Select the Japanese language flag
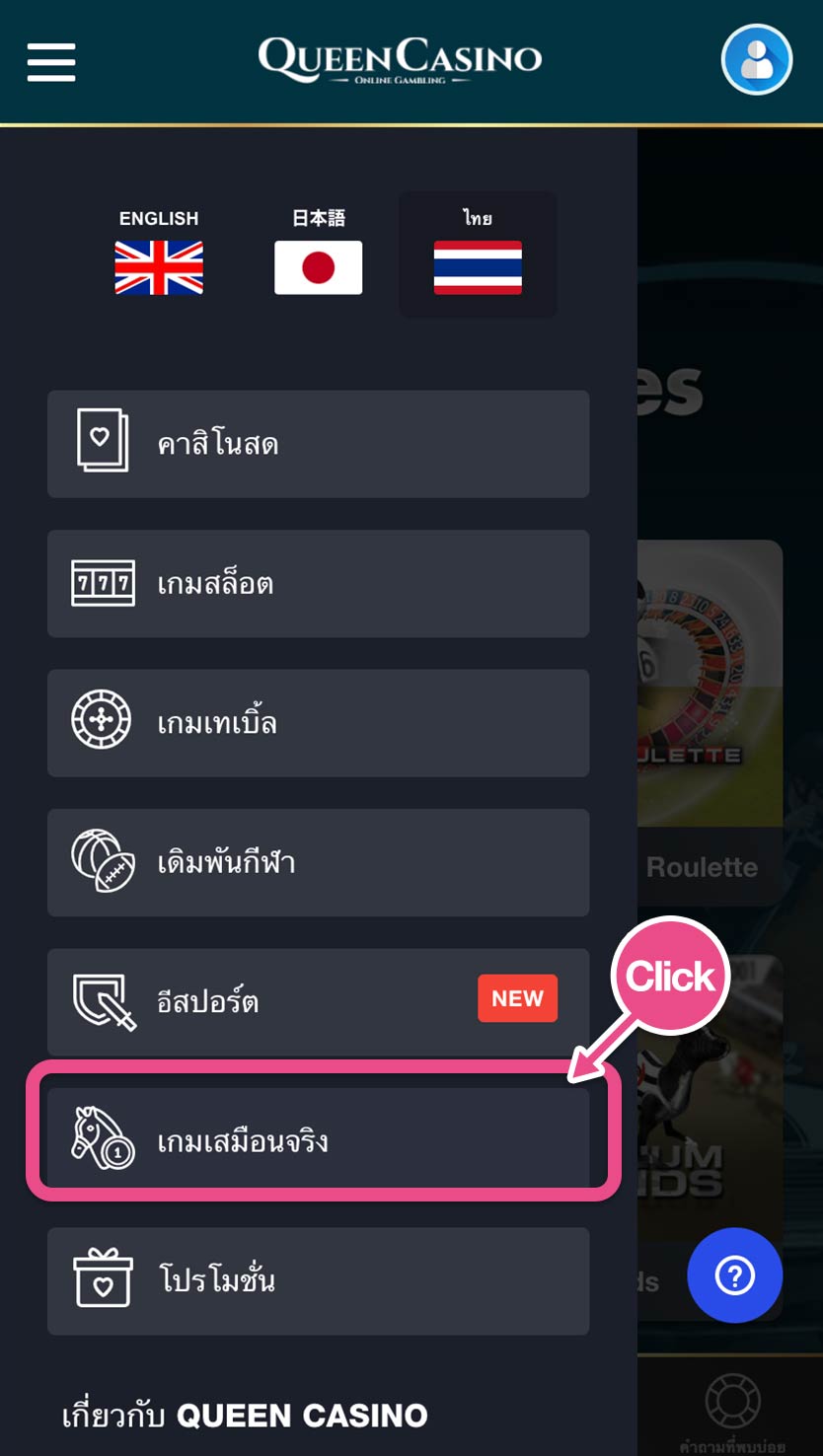823x1456 pixels. coord(318,255)
